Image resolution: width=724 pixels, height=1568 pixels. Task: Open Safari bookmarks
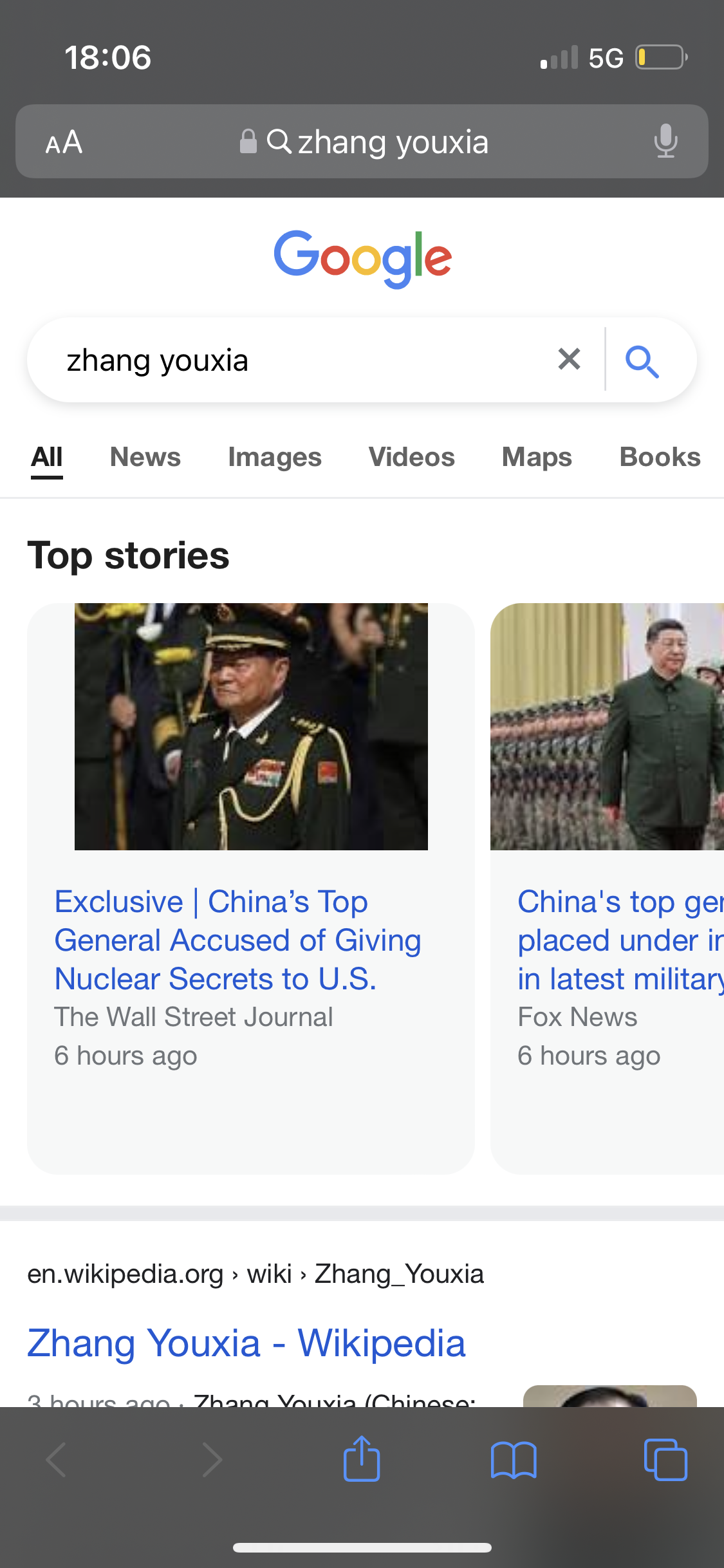514,1459
